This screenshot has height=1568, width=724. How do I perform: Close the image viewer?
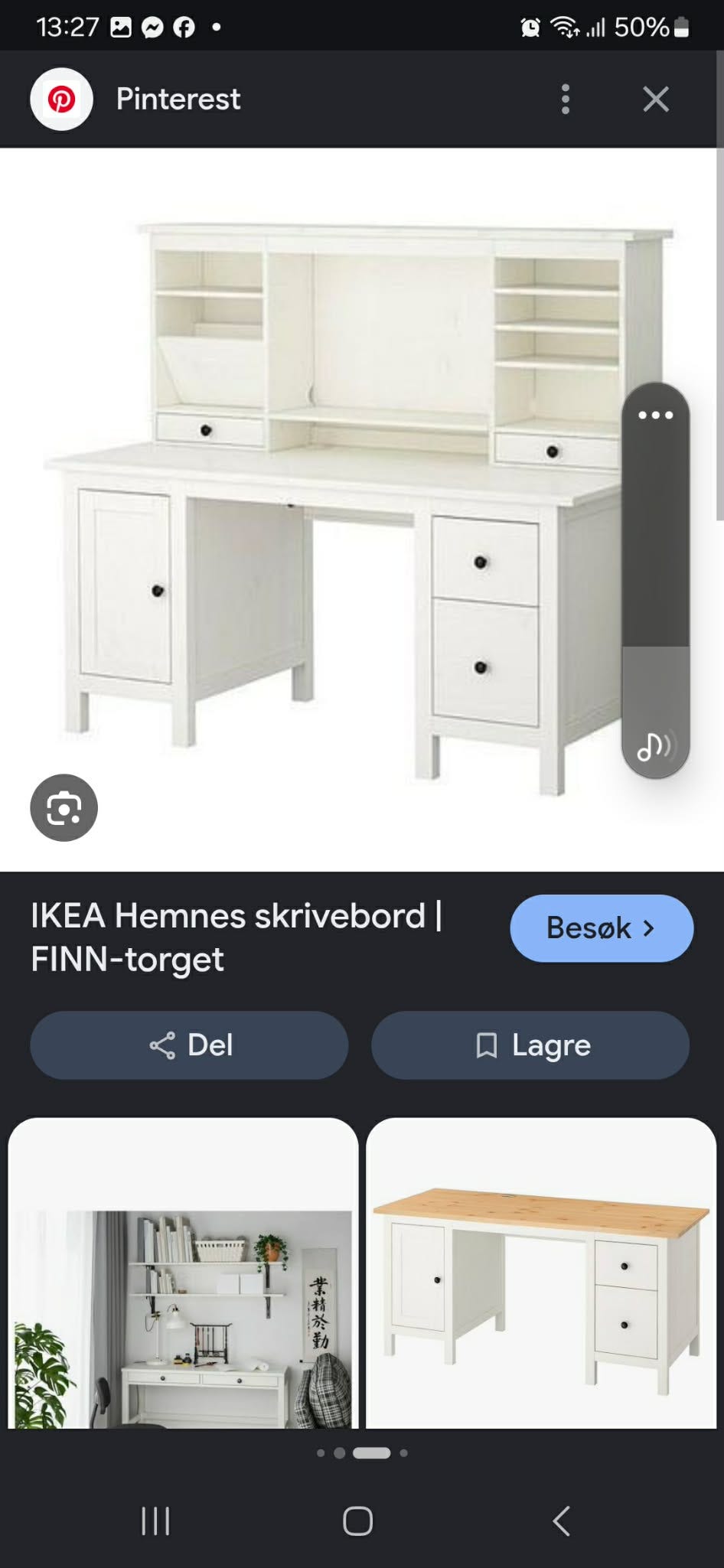[656, 99]
